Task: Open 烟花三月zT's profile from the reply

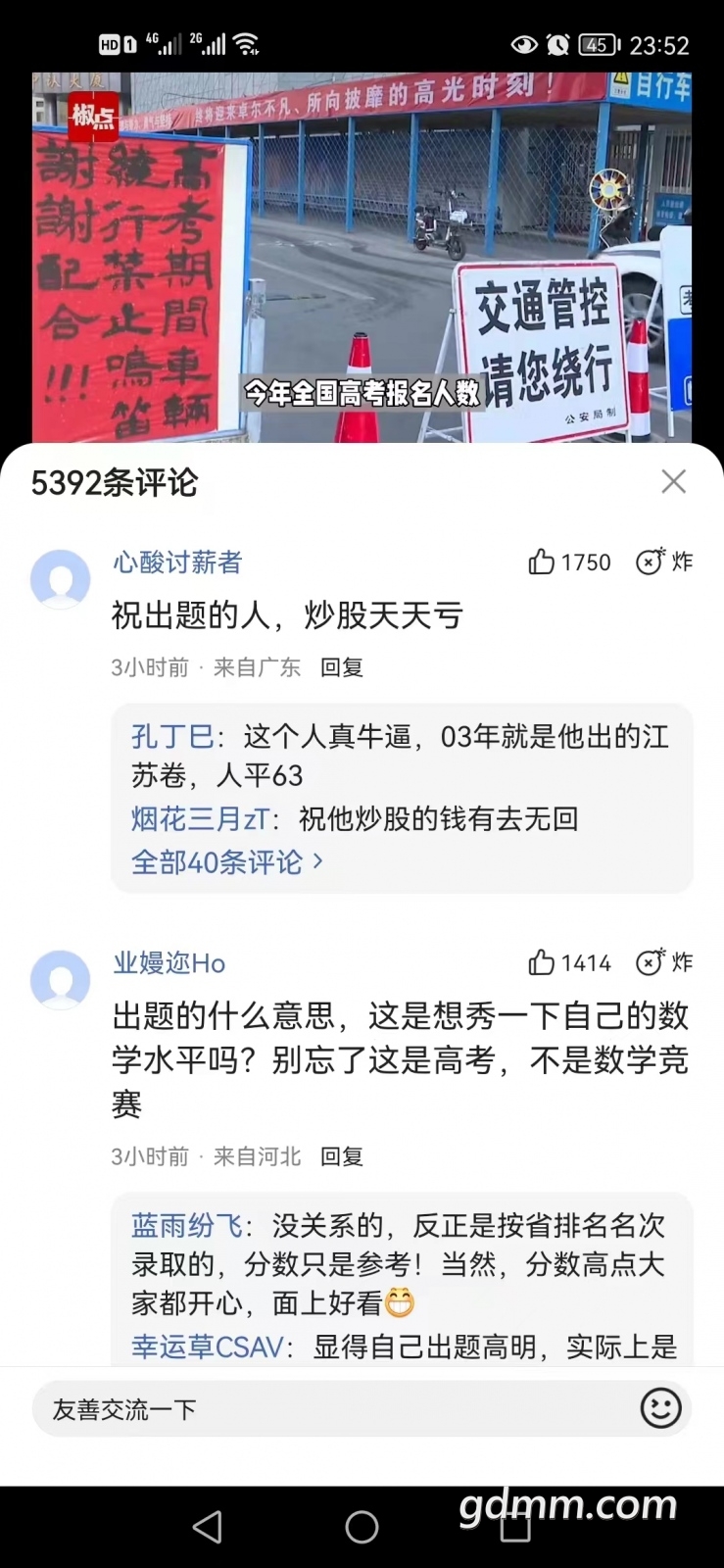Action: 200,818
